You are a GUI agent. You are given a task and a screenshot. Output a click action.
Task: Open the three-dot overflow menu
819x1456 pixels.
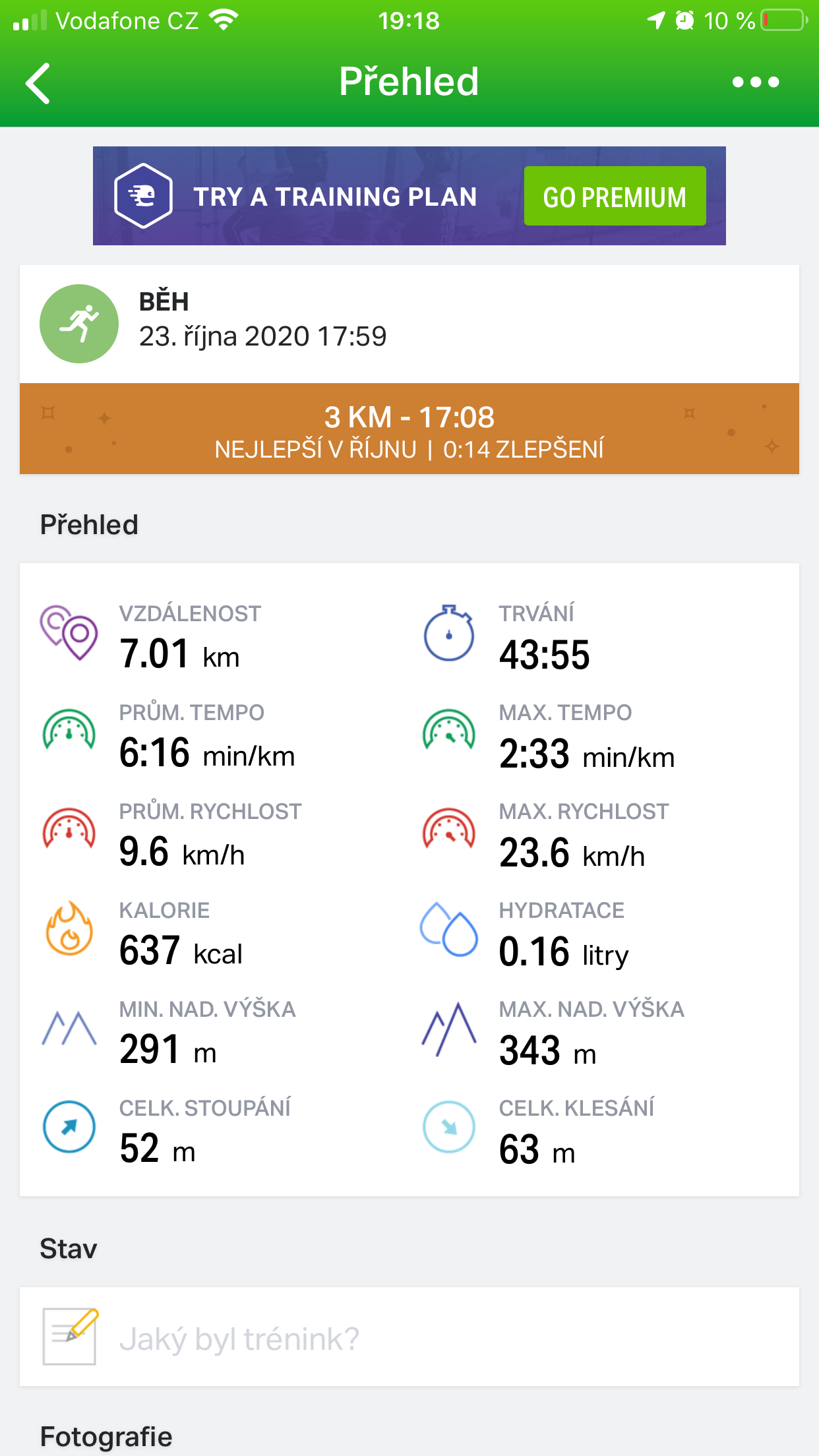(756, 82)
